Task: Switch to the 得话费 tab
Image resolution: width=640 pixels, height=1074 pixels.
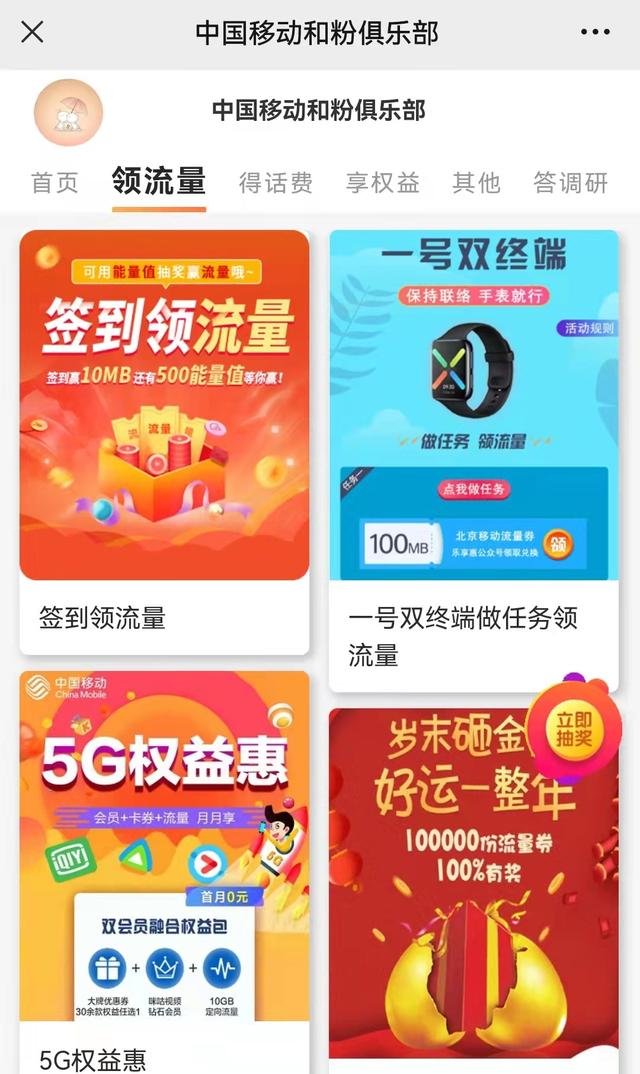Action: coord(276,183)
